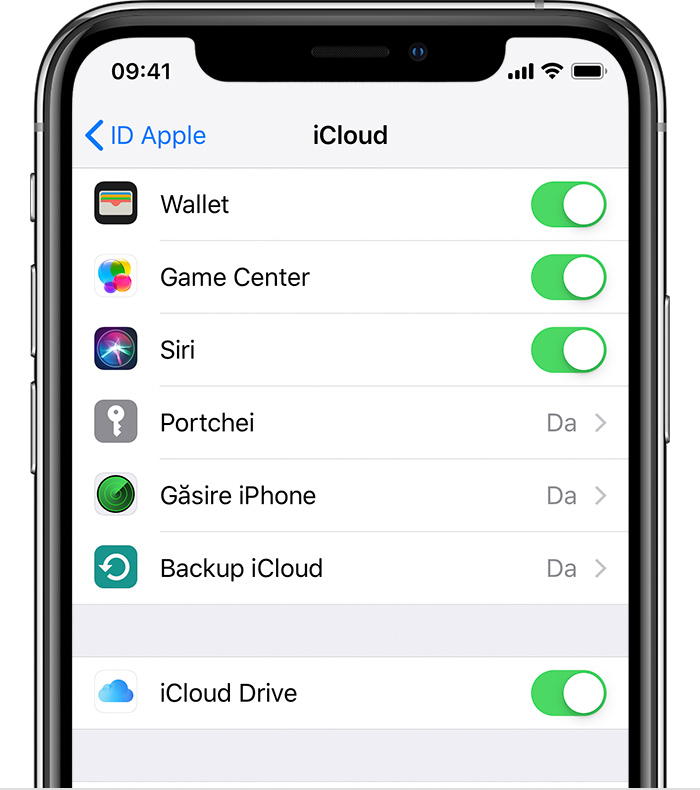Switch off iCloud Drive
Viewport: 700px width, 790px height.
coord(568,693)
